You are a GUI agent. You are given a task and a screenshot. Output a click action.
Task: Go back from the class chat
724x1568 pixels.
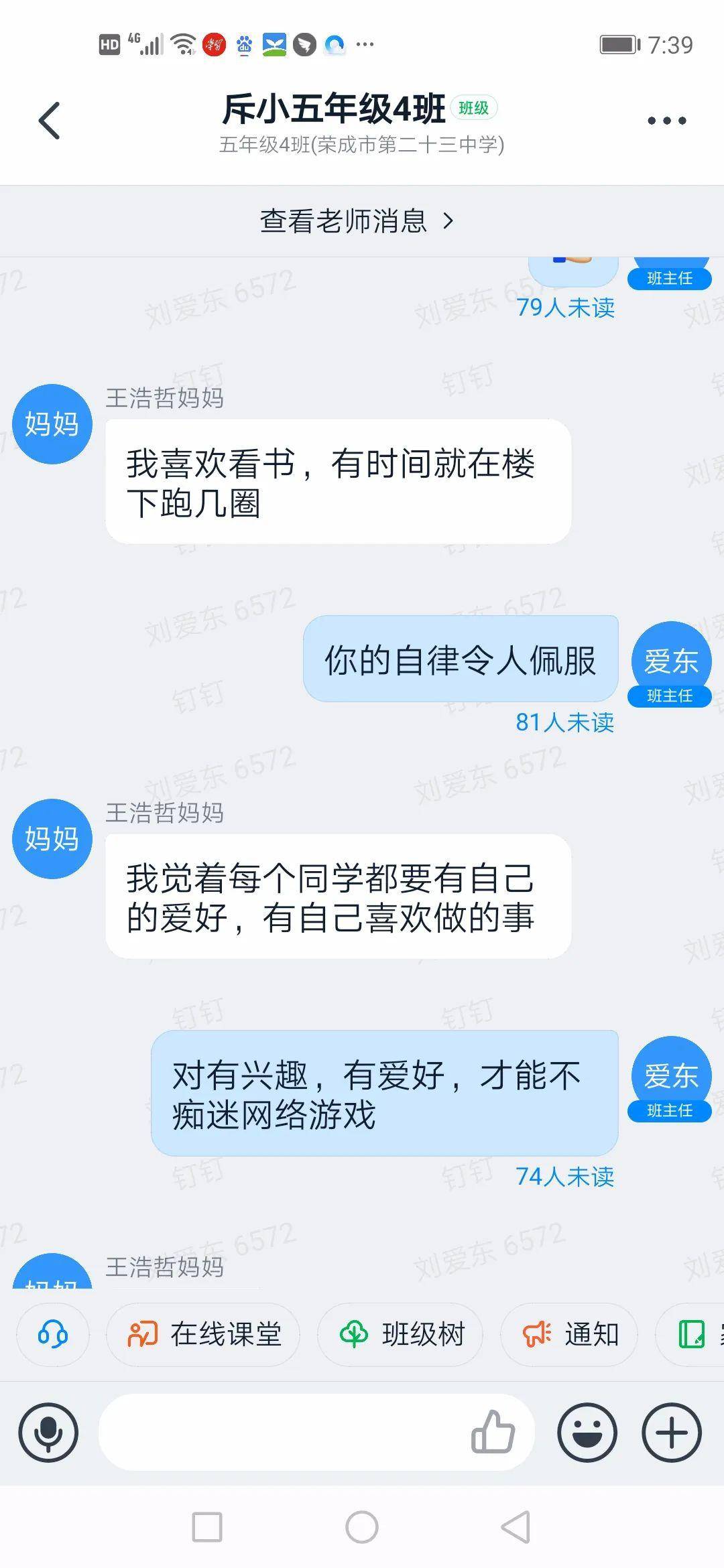tap(50, 121)
